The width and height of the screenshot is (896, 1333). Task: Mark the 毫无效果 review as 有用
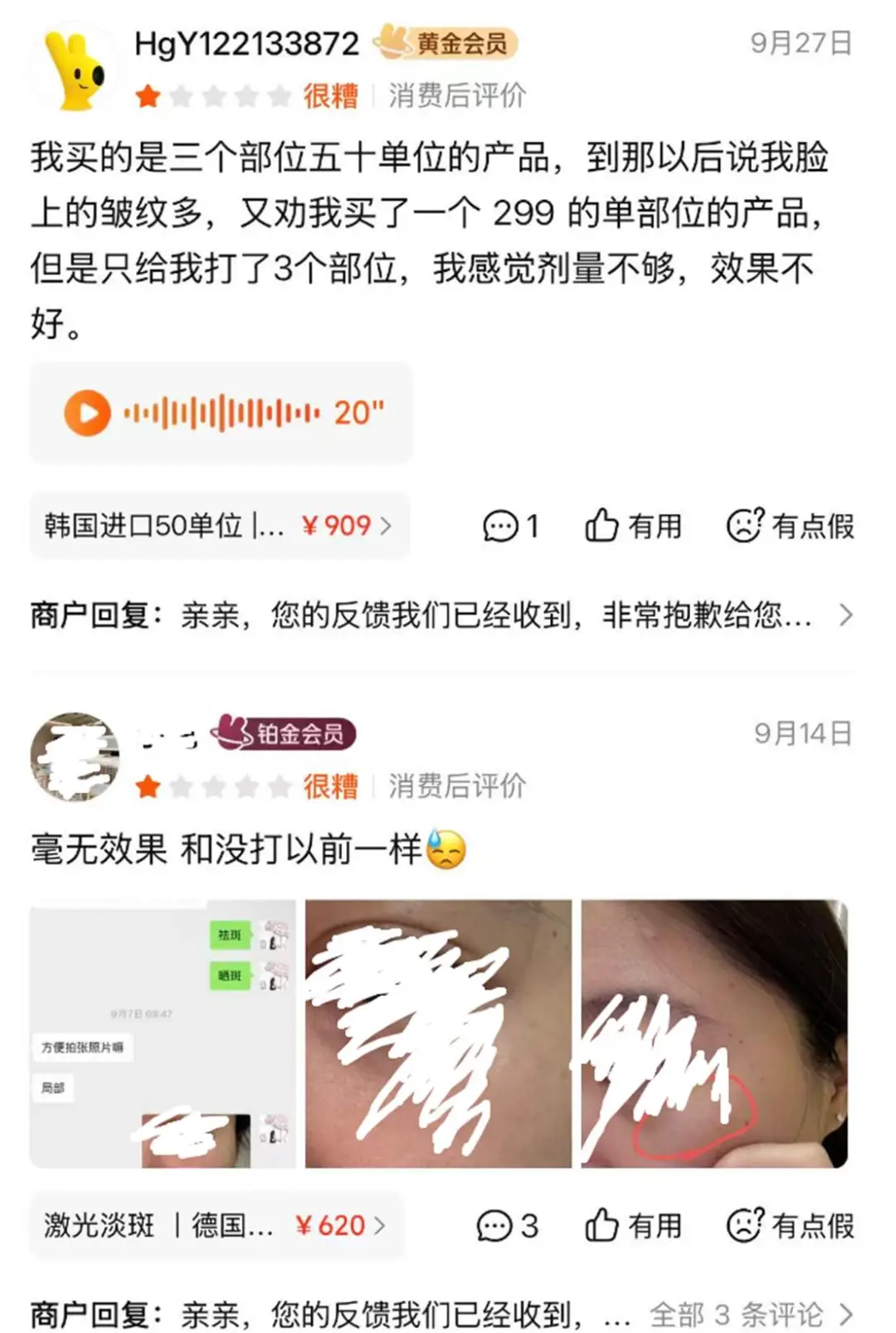[633, 1225]
